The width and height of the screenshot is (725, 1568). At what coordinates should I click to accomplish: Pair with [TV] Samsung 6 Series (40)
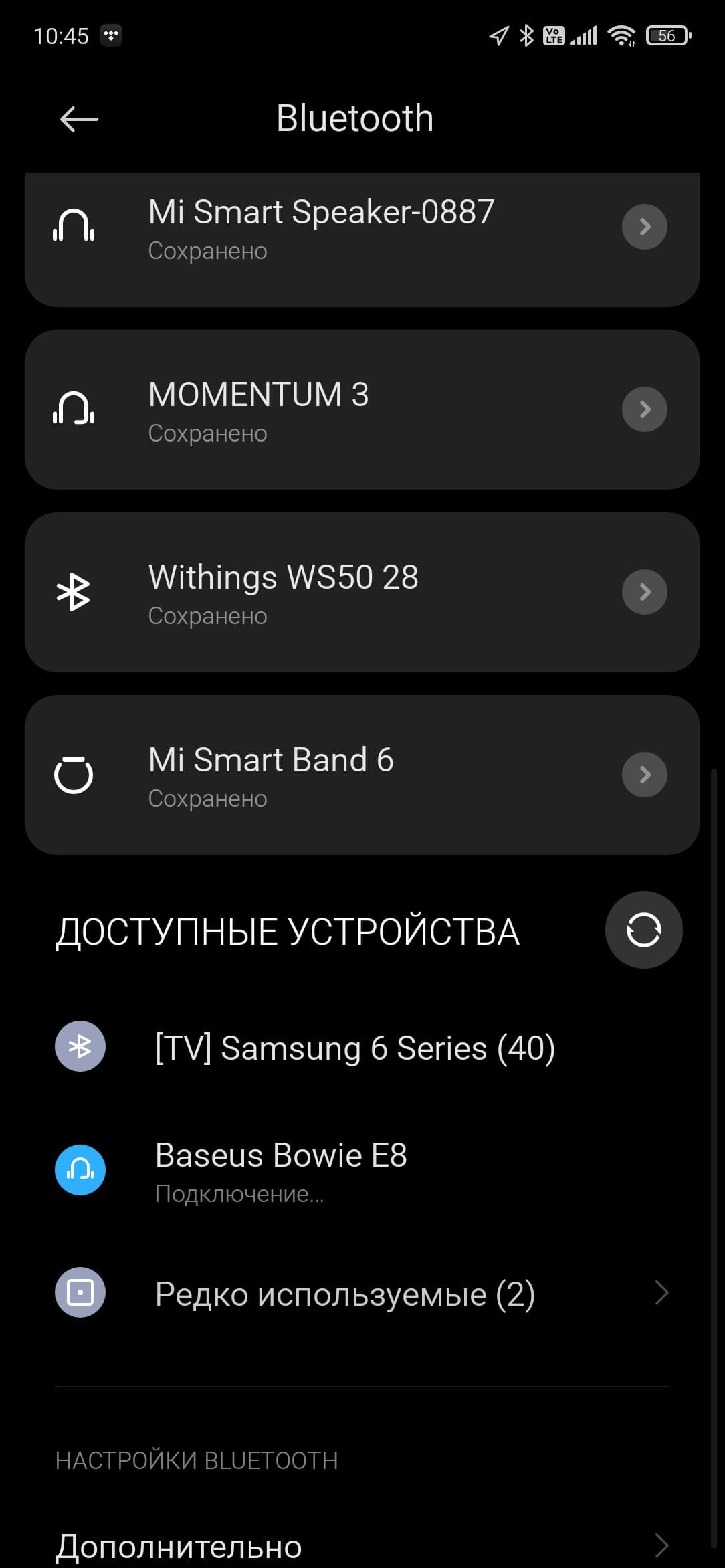pos(354,1048)
